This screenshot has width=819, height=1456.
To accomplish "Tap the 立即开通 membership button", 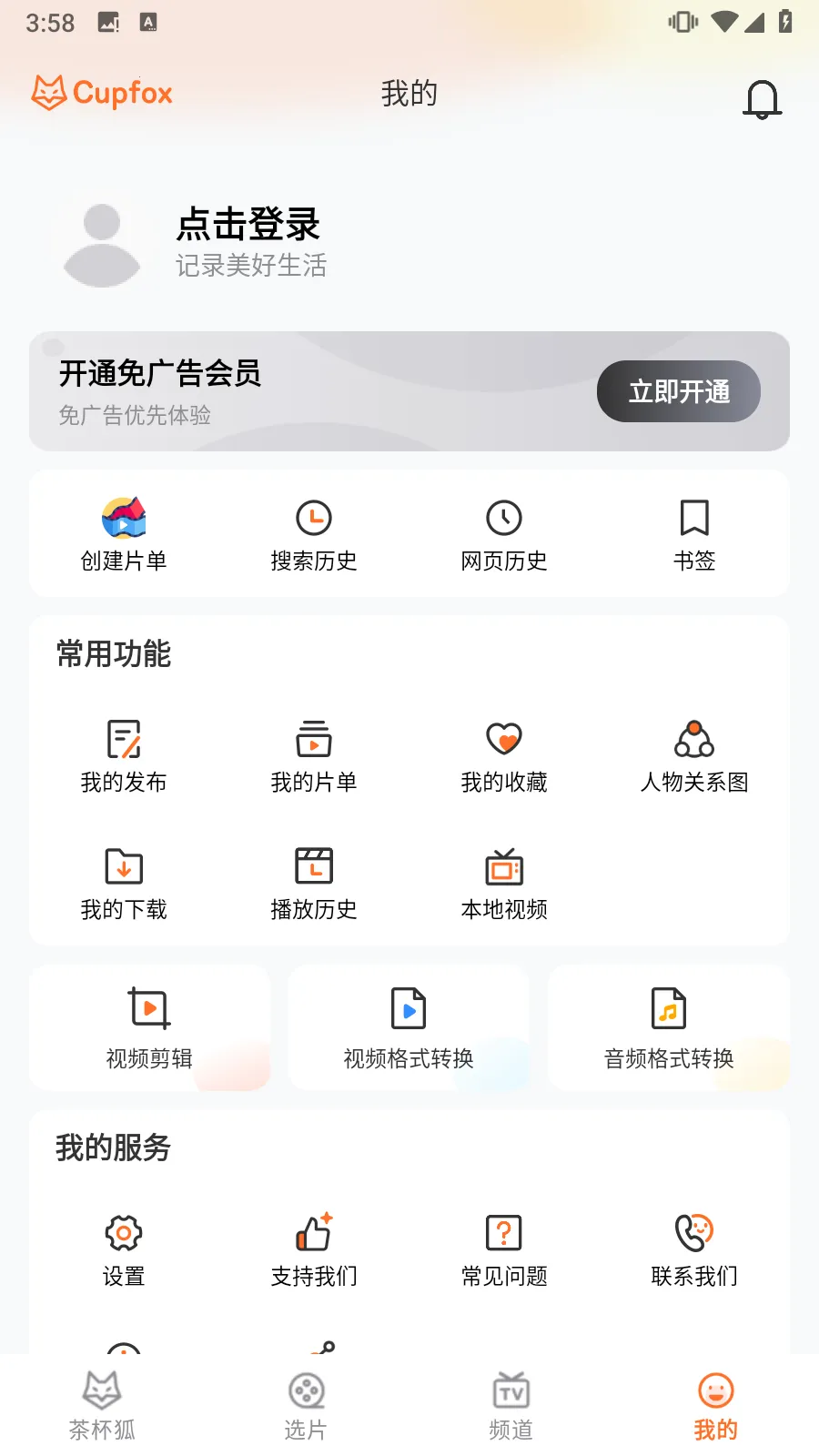I will point(678,391).
